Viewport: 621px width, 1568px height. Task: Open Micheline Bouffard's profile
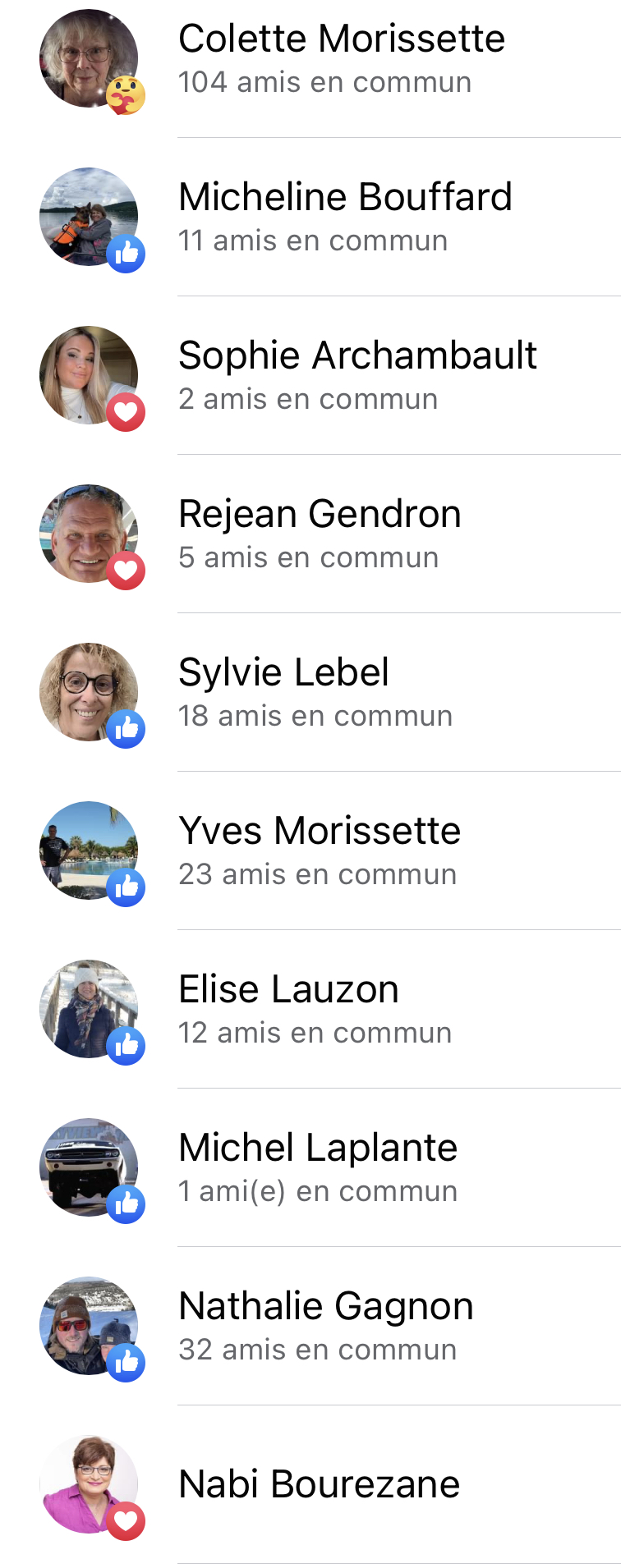click(345, 198)
